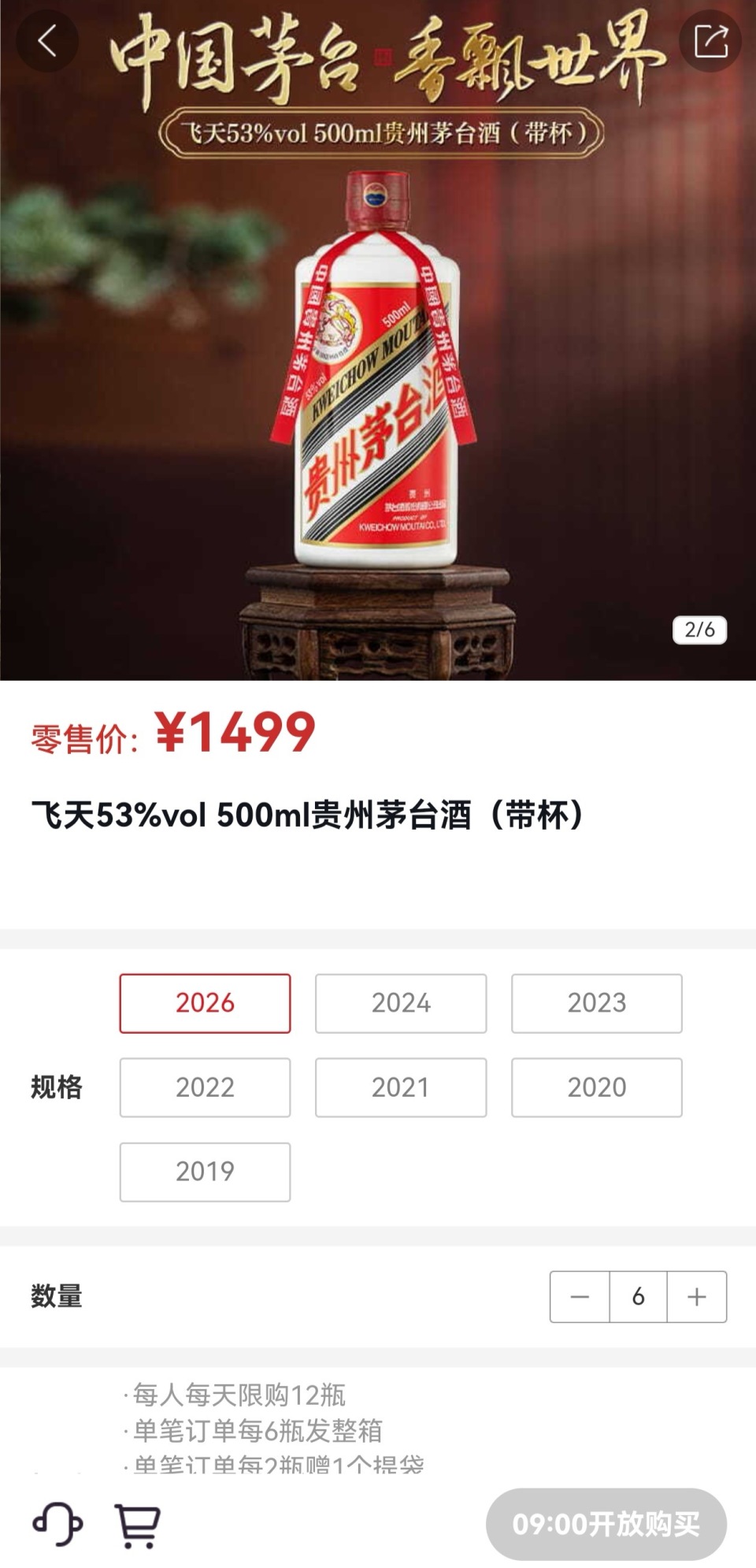Select the 2022 vintage option
Viewport: 756px width, 1568px height.
(x=205, y=1087)
